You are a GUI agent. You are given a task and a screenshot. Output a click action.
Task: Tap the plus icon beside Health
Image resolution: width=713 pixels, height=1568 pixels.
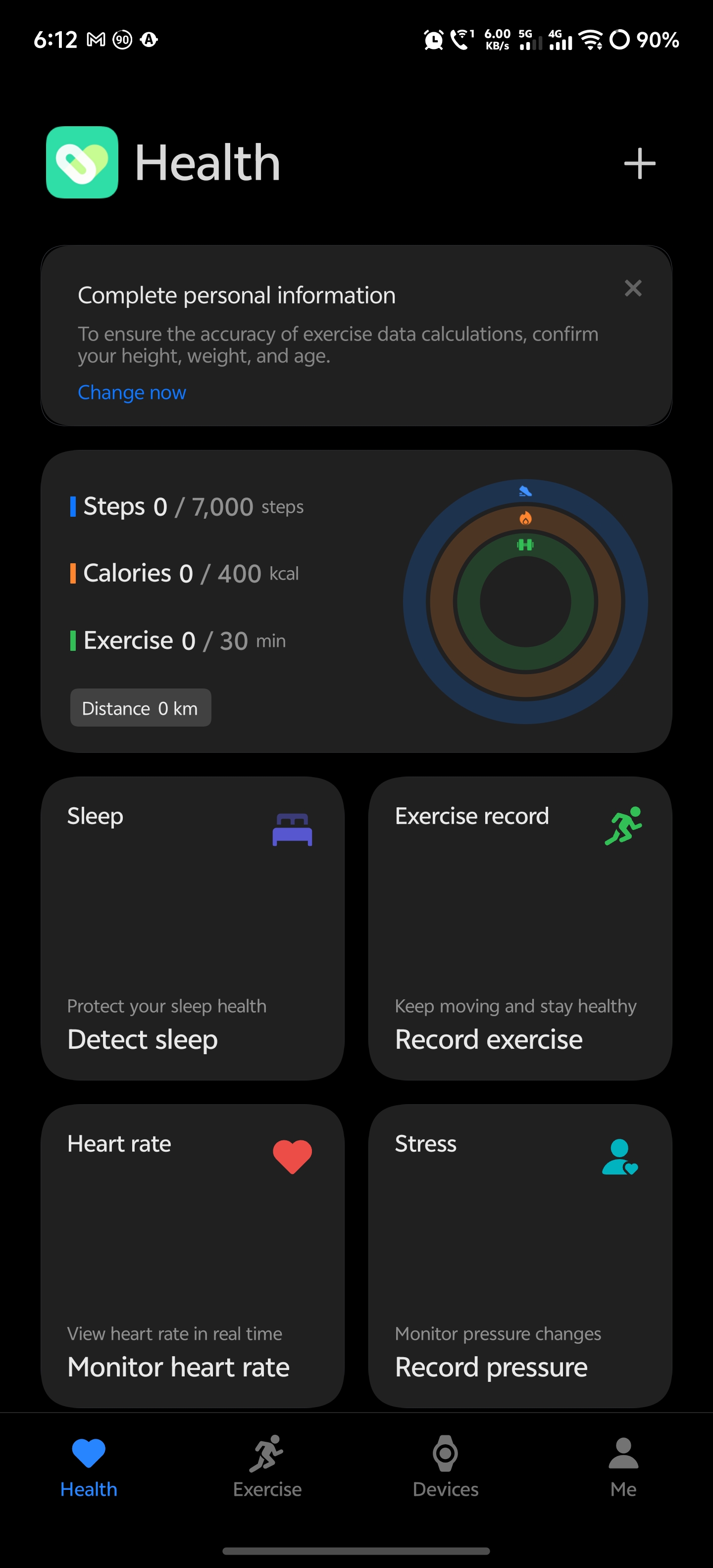[x=639, y=163]
